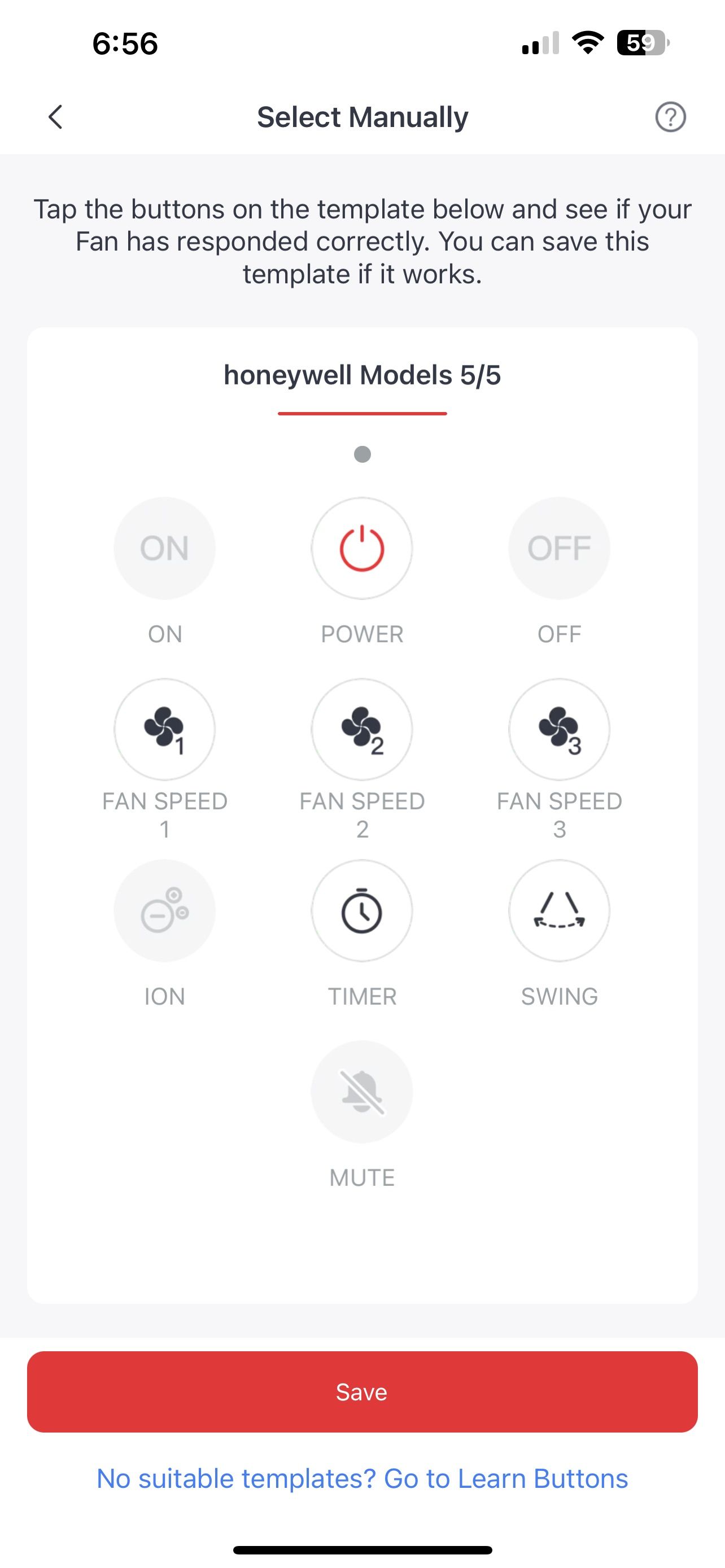This screenshot has width=725, height=1568.
Task: Turn the fan OFF
Action: [x=559, y=547]
